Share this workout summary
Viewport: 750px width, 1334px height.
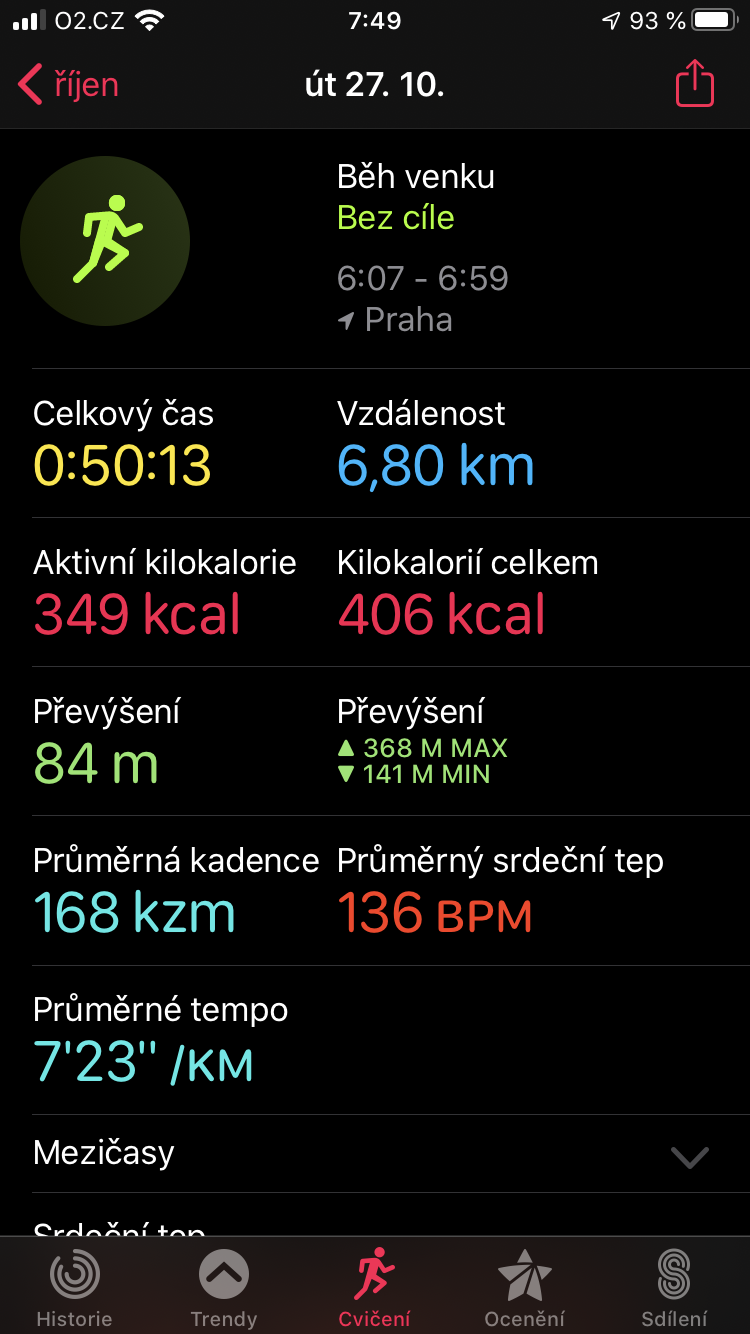[695, 84]
